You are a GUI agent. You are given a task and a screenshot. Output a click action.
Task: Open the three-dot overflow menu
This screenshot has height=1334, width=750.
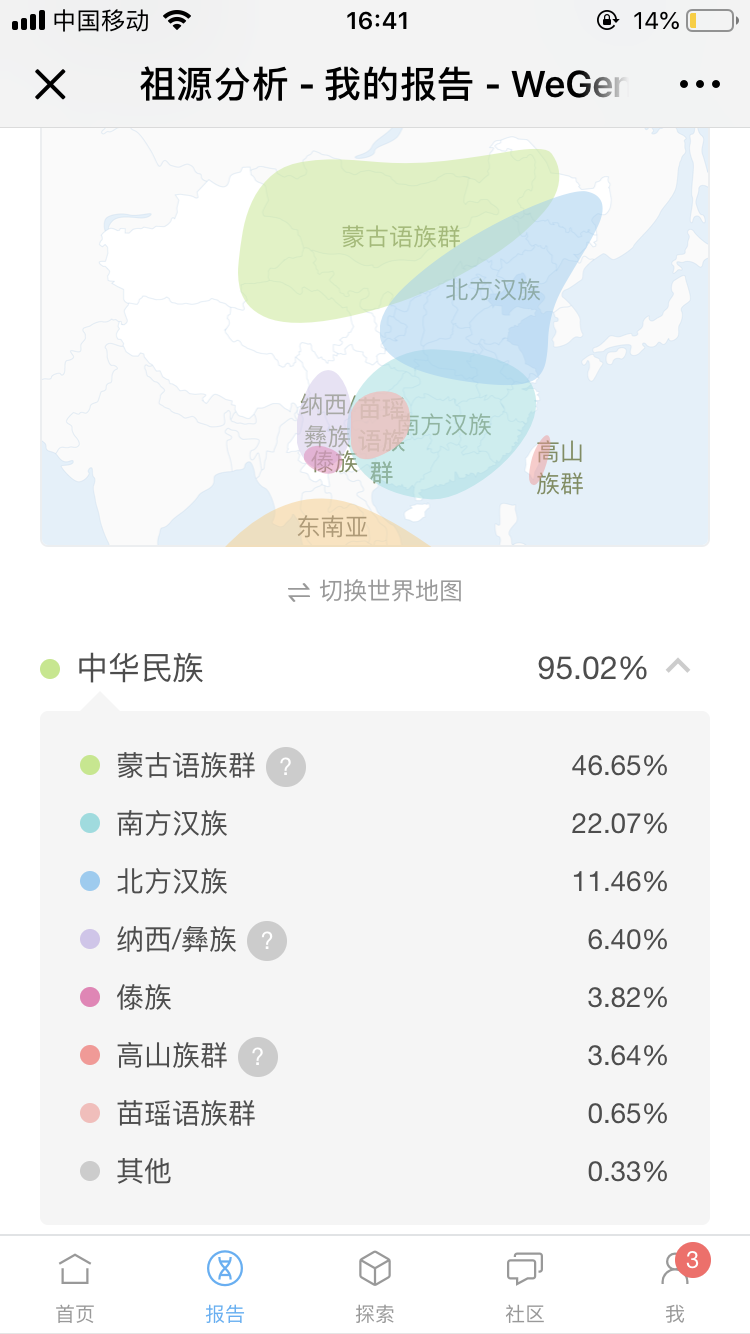(699, 85)
